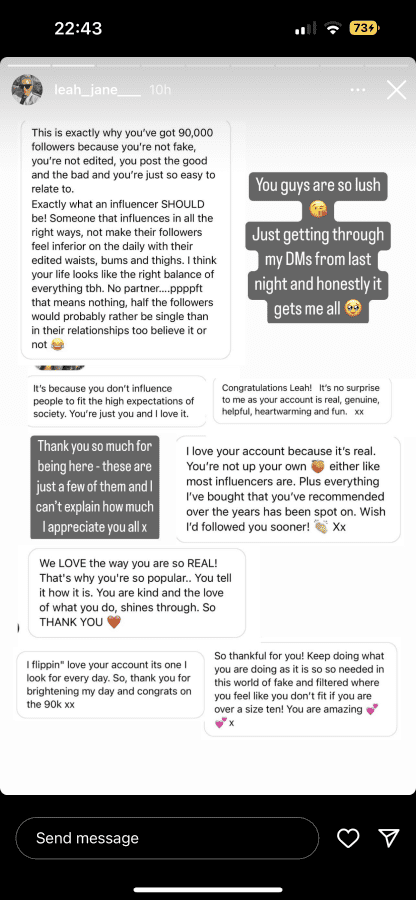416x900 pixels.
Task: Like this story with the heart
Action: click(x=348, y=838)
